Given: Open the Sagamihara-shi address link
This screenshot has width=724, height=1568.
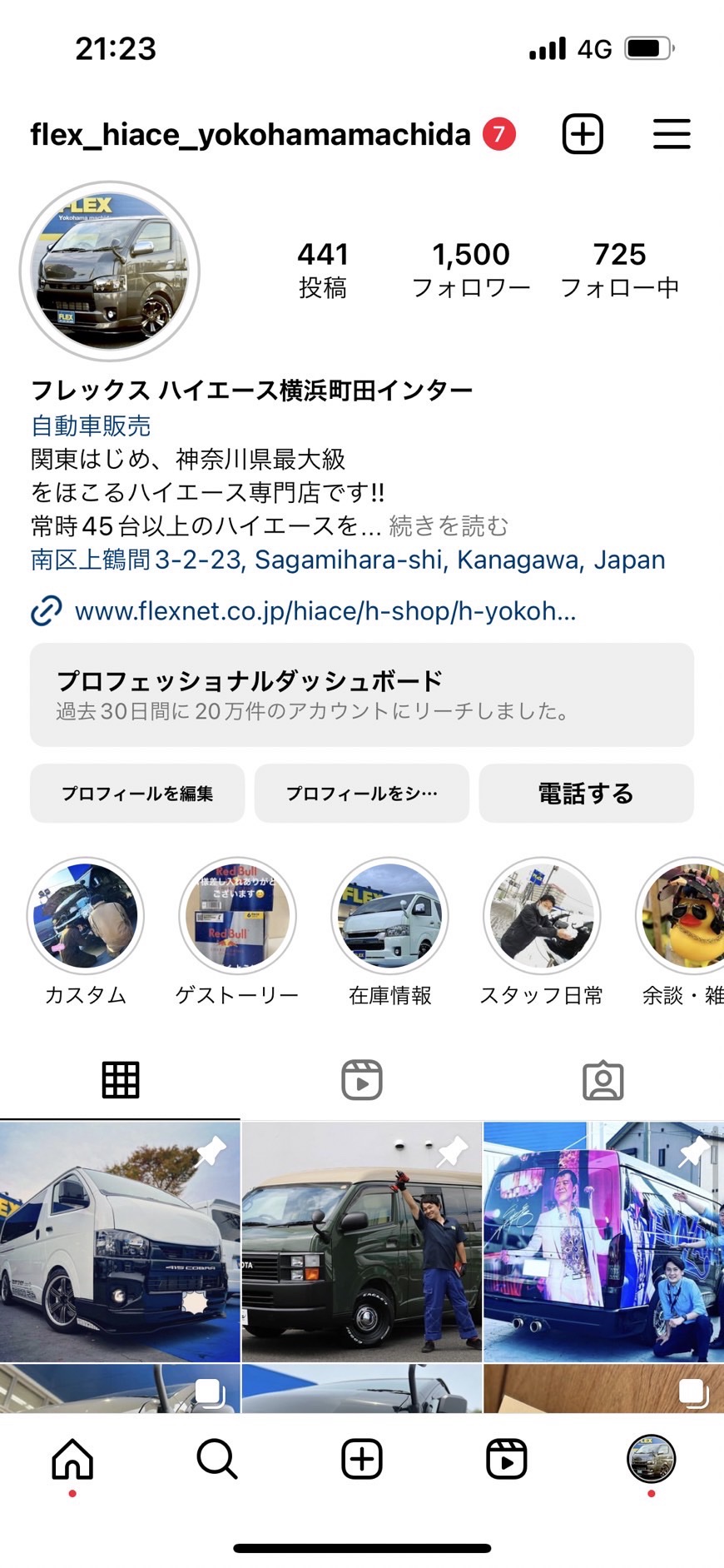Looking at the screenshot, I should (348, 560).
